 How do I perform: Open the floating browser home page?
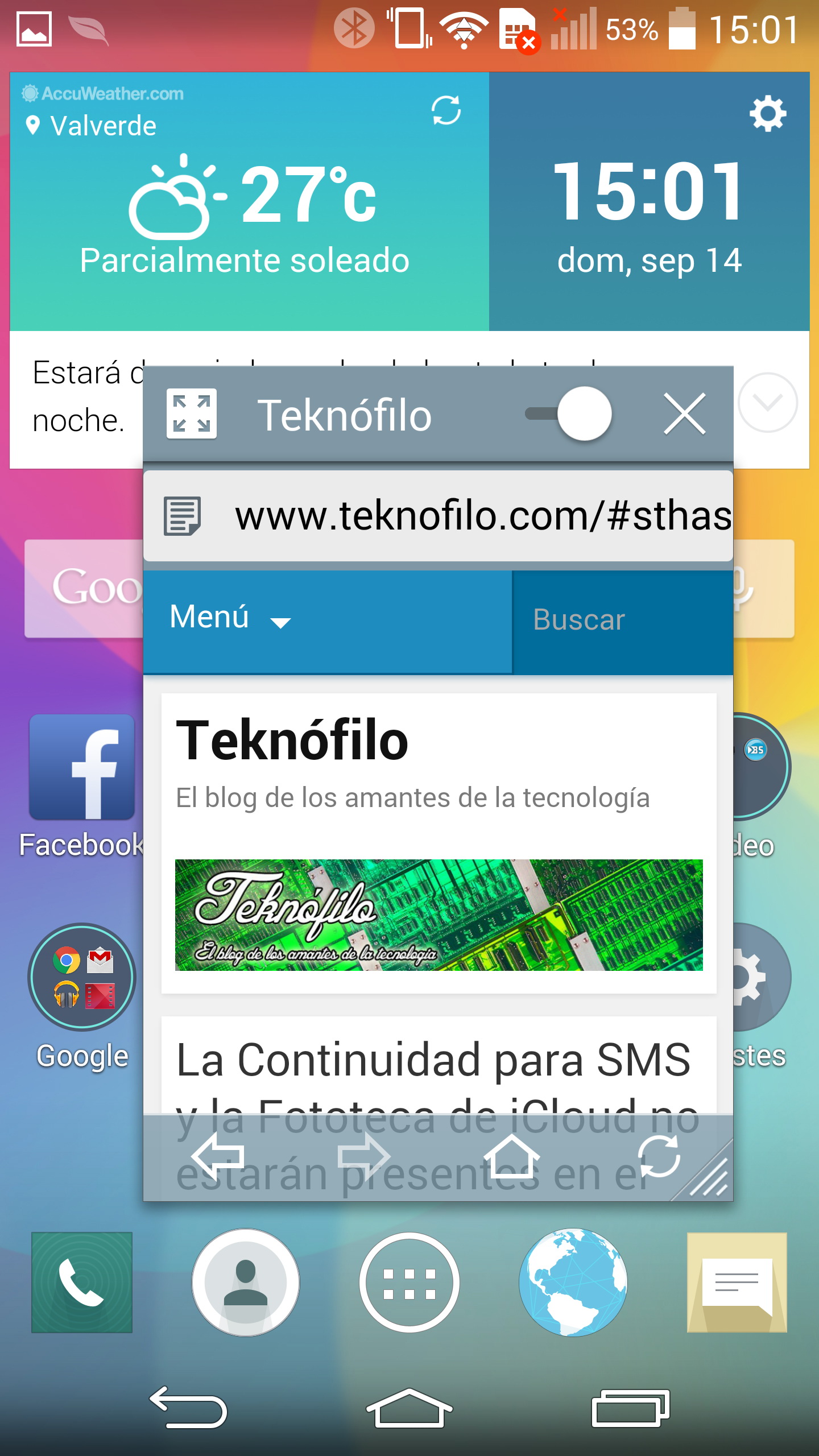click(511, 1157)
